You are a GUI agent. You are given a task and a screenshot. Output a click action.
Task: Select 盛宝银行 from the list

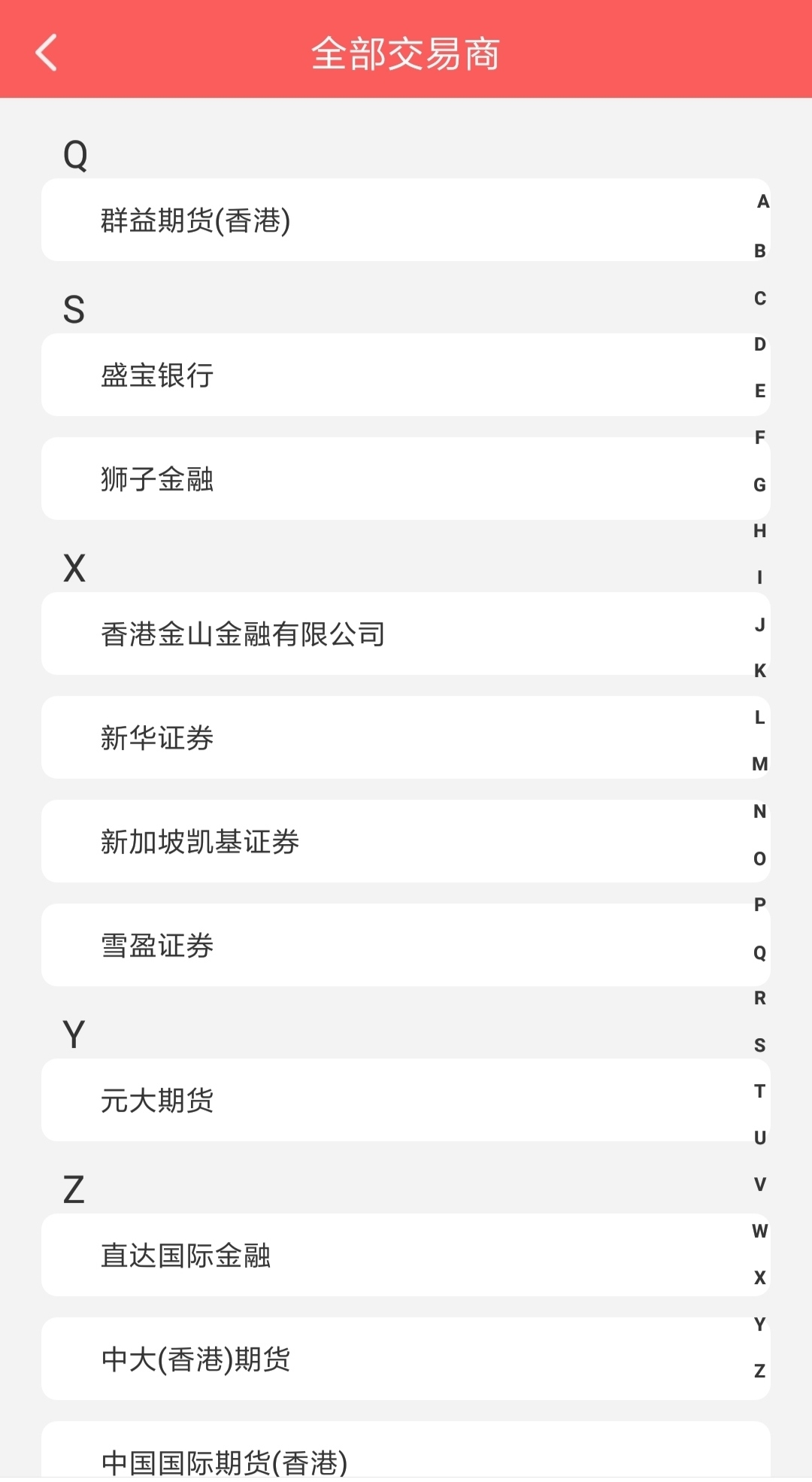(406, 375)
